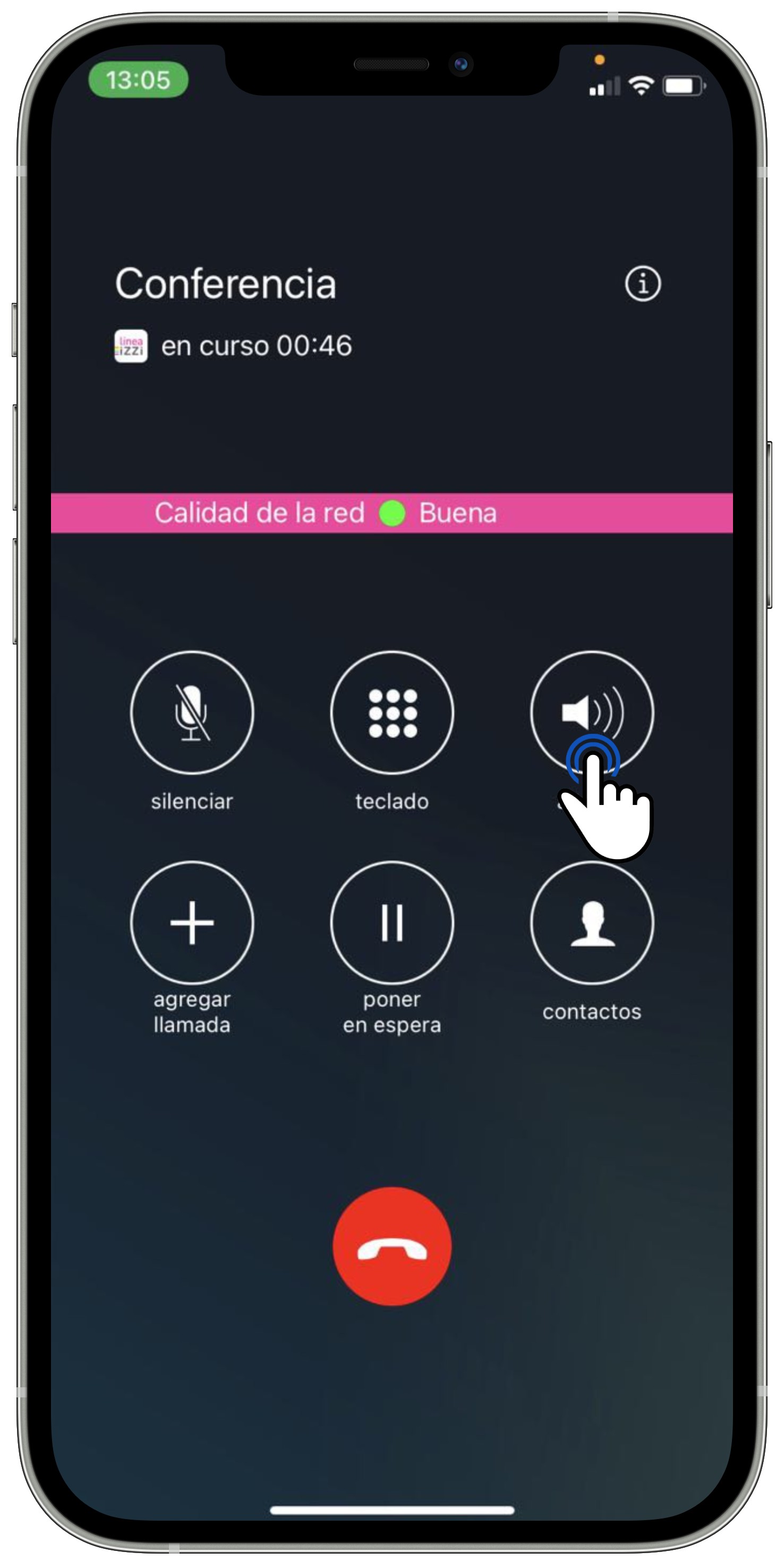Add a call with agregar llamada
Image resolution: width=784 pixels, height=1560 pixels.
coord(192,922)
